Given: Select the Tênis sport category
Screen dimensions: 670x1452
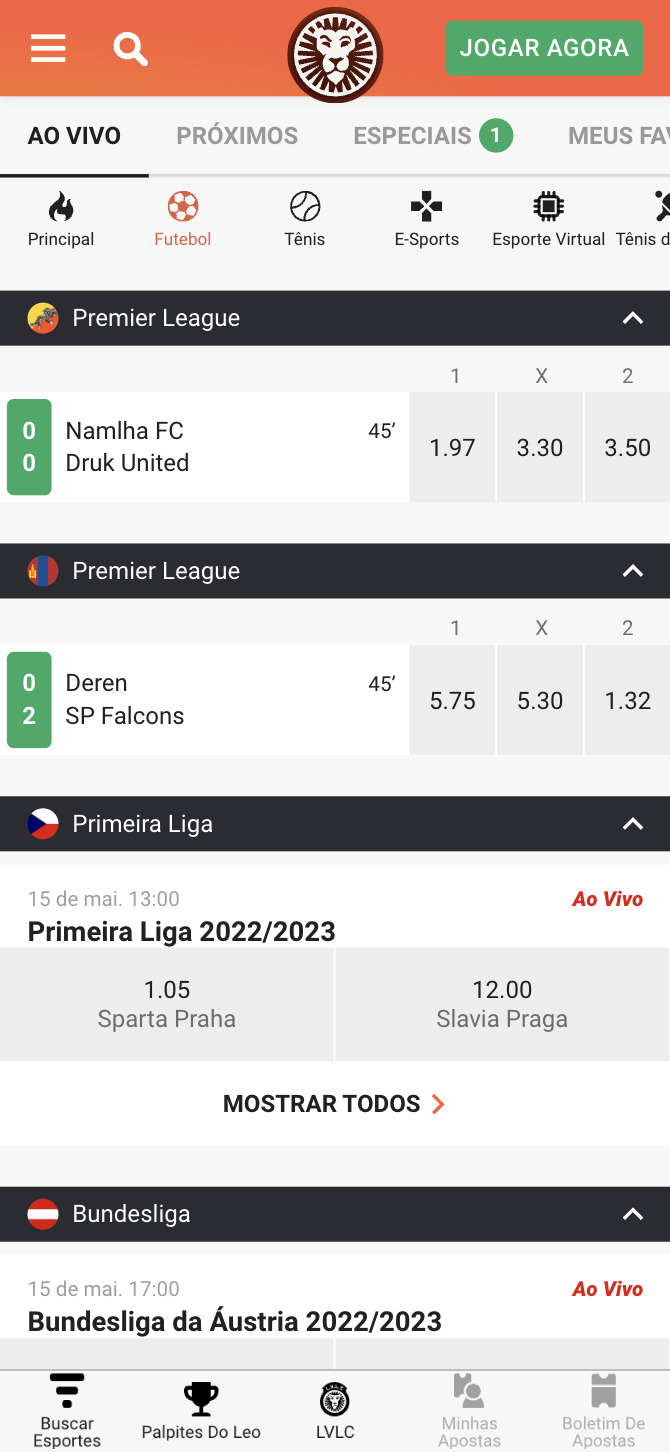Looking at the screenshot, I should (x=305, y=220).
